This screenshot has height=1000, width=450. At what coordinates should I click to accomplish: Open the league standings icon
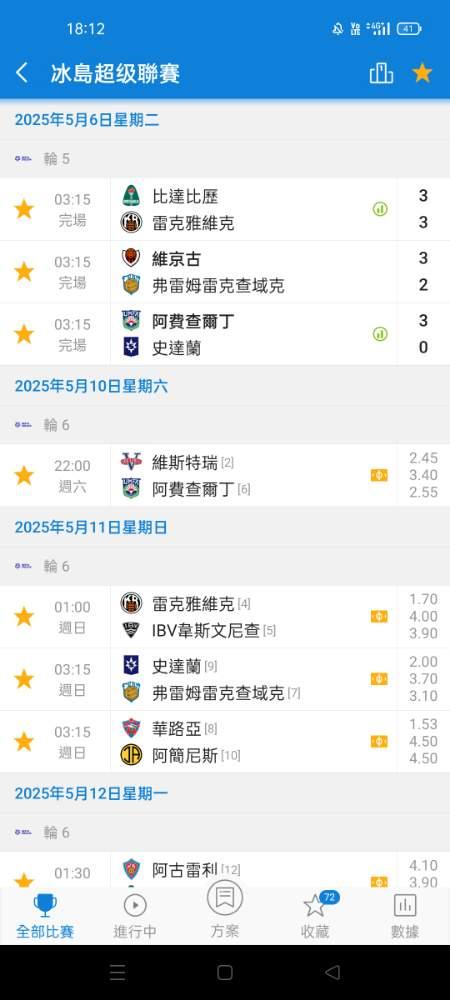coord(381,73)
